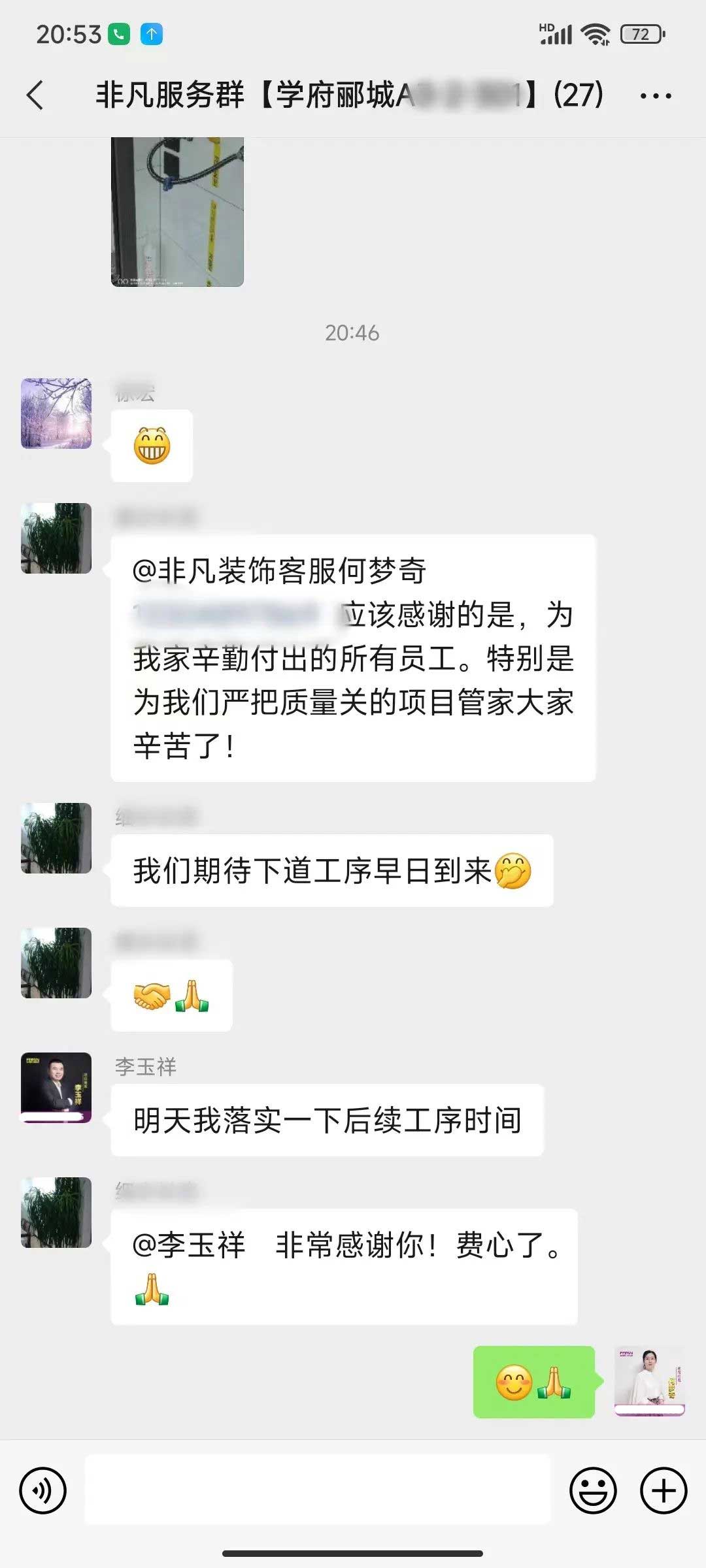Viewport: 706px width, 1568px height.
Task: View 李玉祥's profile avatar
Action: (x=56, y=1087)
